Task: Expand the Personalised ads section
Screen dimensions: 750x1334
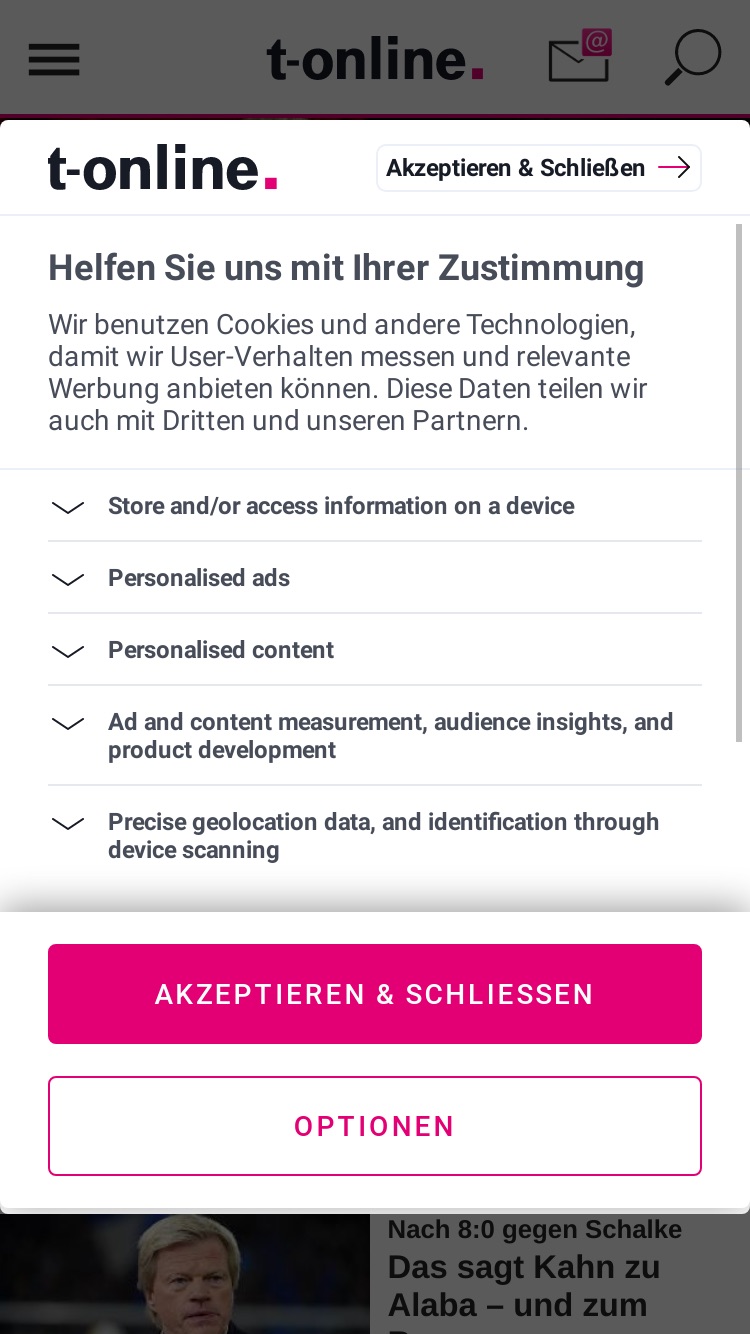Action: click(x=375, y=578)
